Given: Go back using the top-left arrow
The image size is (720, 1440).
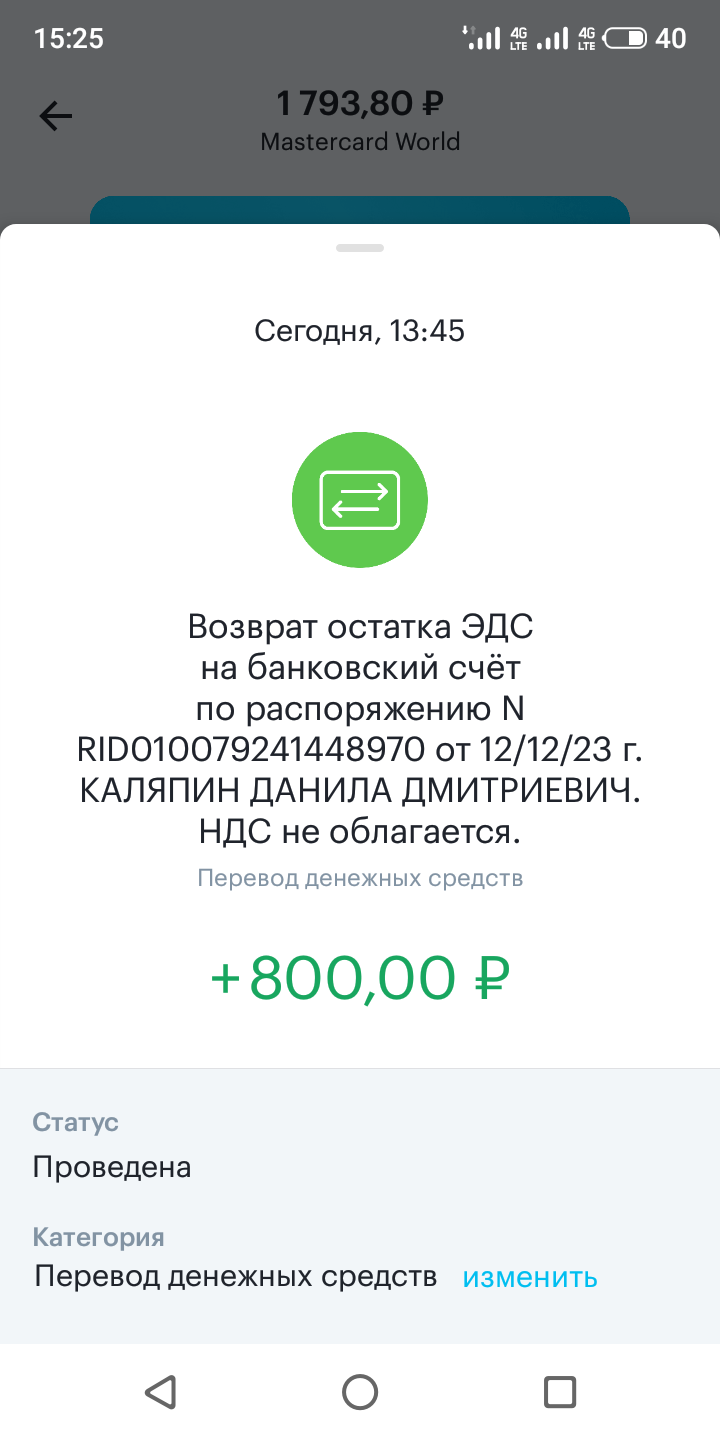Looking at the screenshot, I should 56,117.
